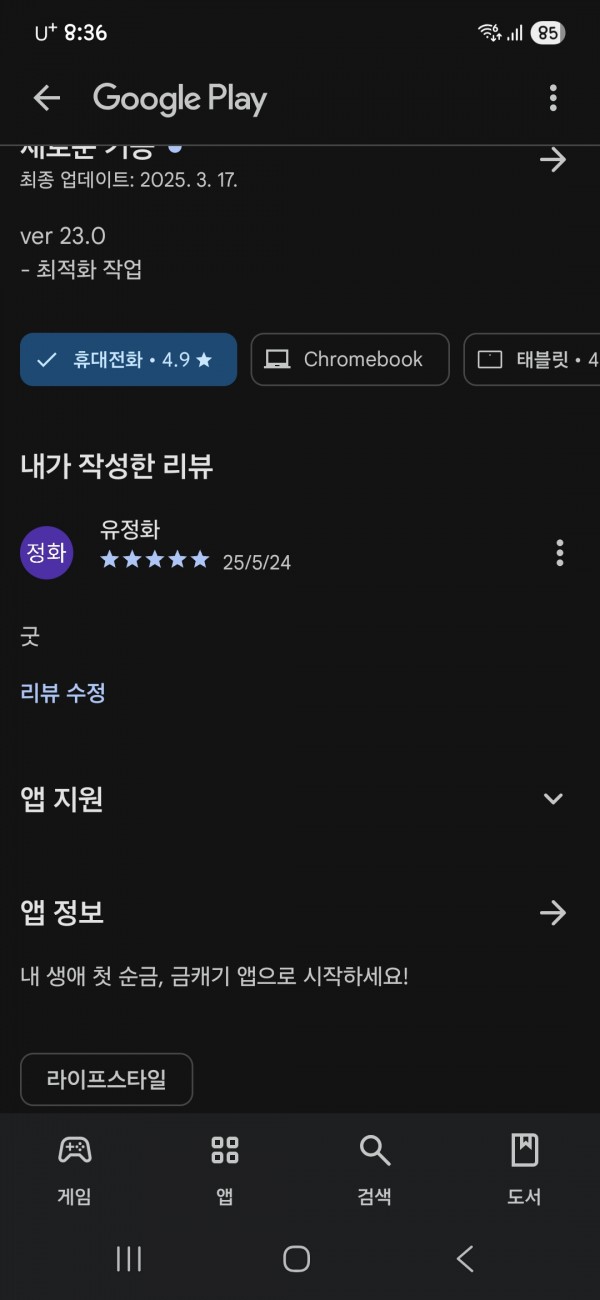Open recent apps from navigation bar

pos(129,1259)
